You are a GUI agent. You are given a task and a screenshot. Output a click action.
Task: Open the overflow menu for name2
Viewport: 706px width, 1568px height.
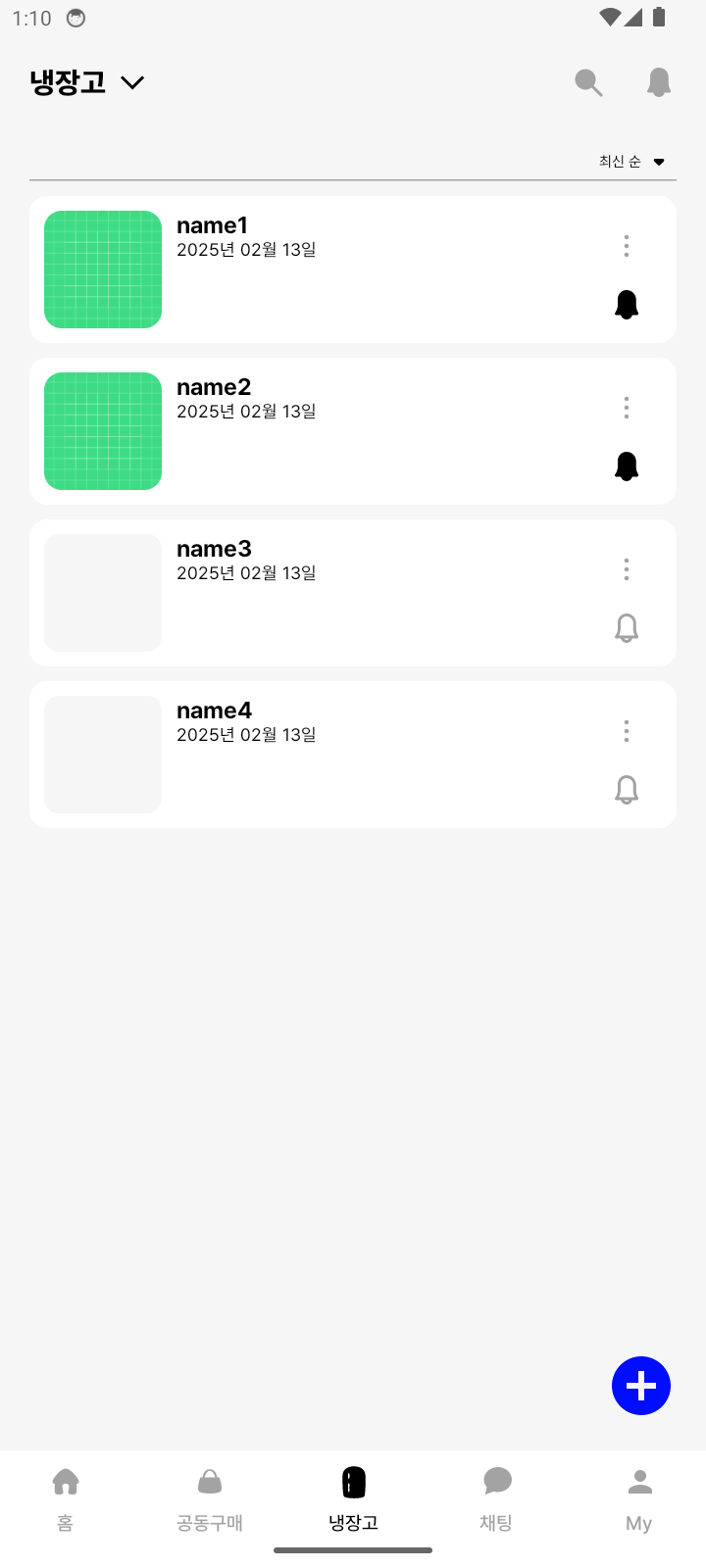click(627, 408)
